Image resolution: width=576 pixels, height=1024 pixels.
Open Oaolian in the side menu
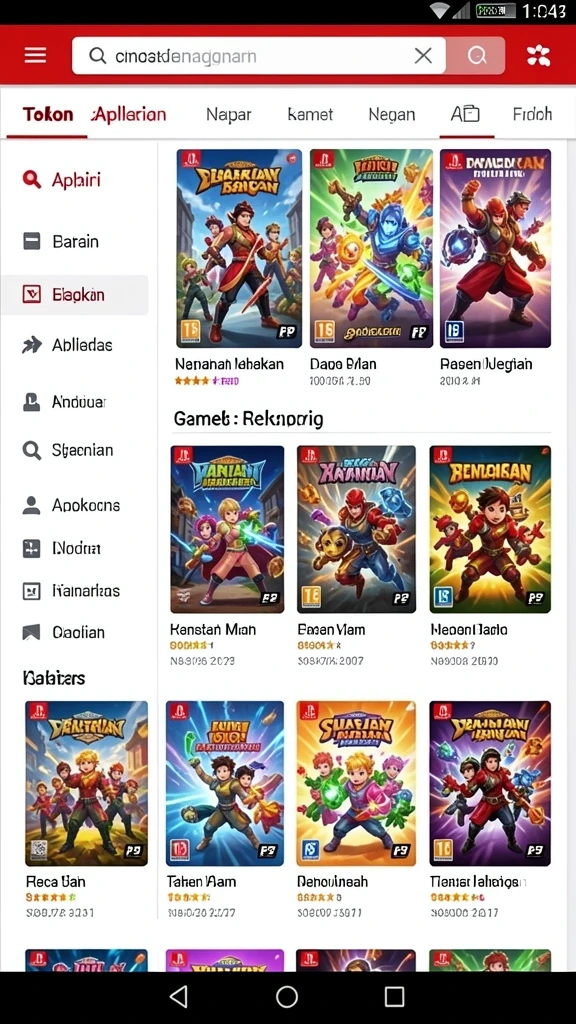coord(75,632)
